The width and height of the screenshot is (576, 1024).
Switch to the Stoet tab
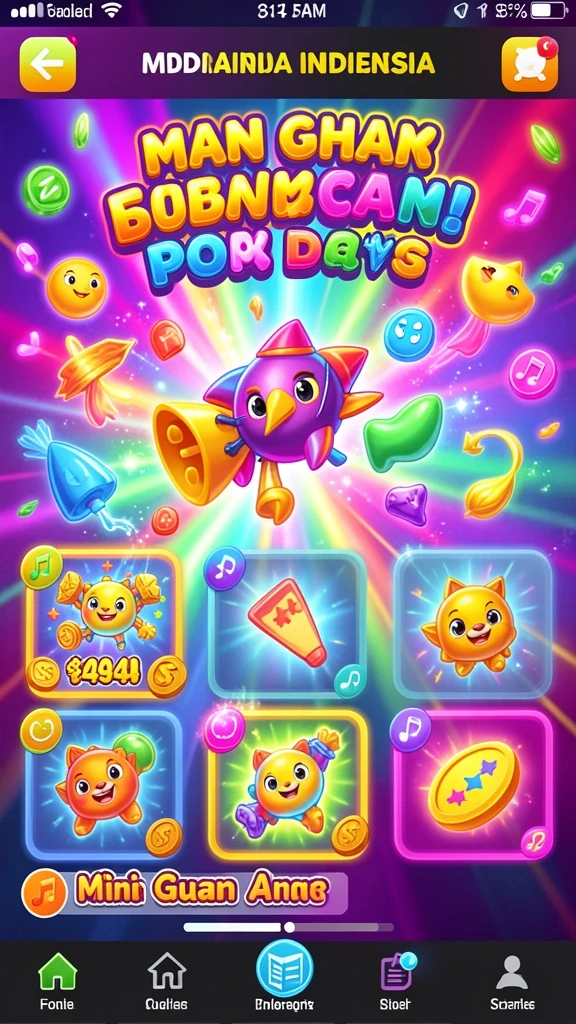point(395,982)
